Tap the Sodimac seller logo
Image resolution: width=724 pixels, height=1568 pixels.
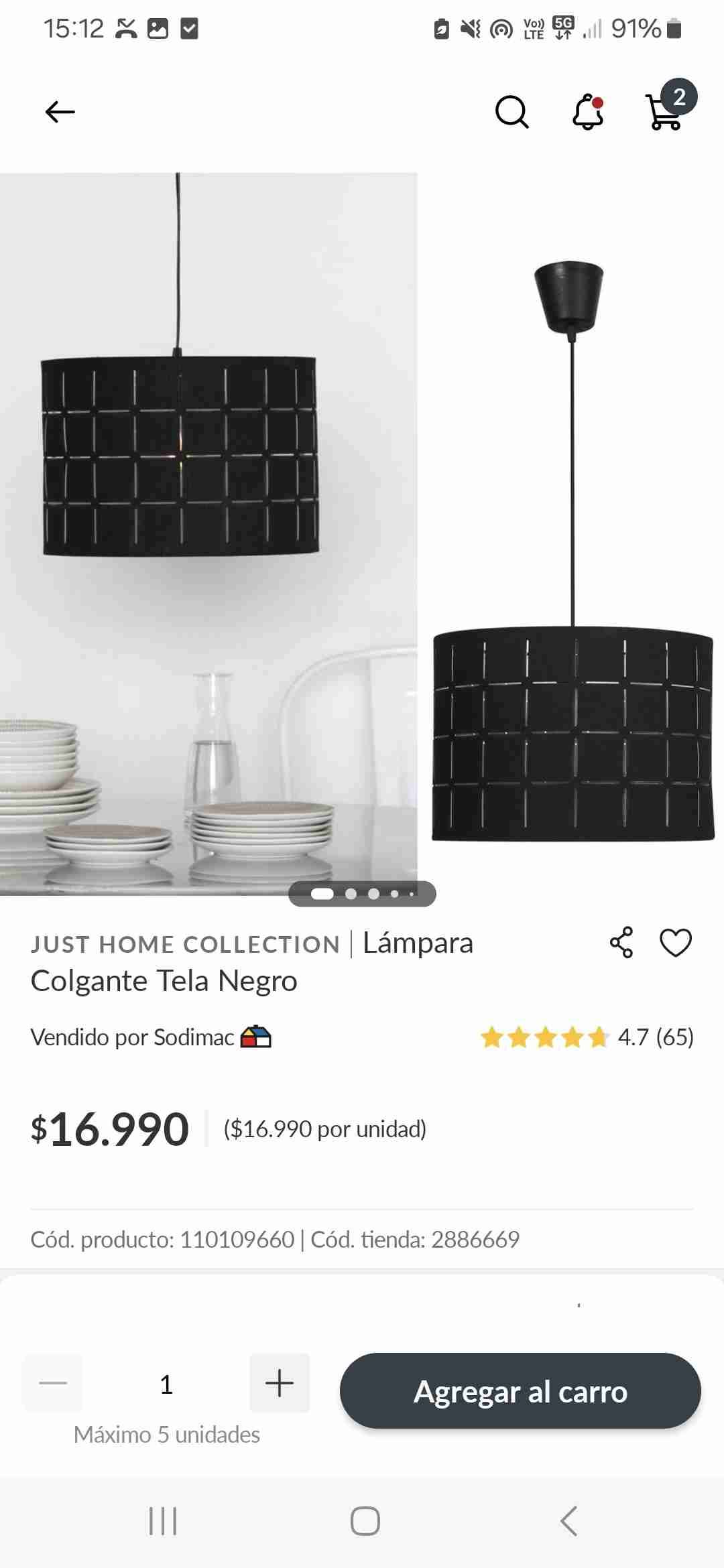[255, 1037]
